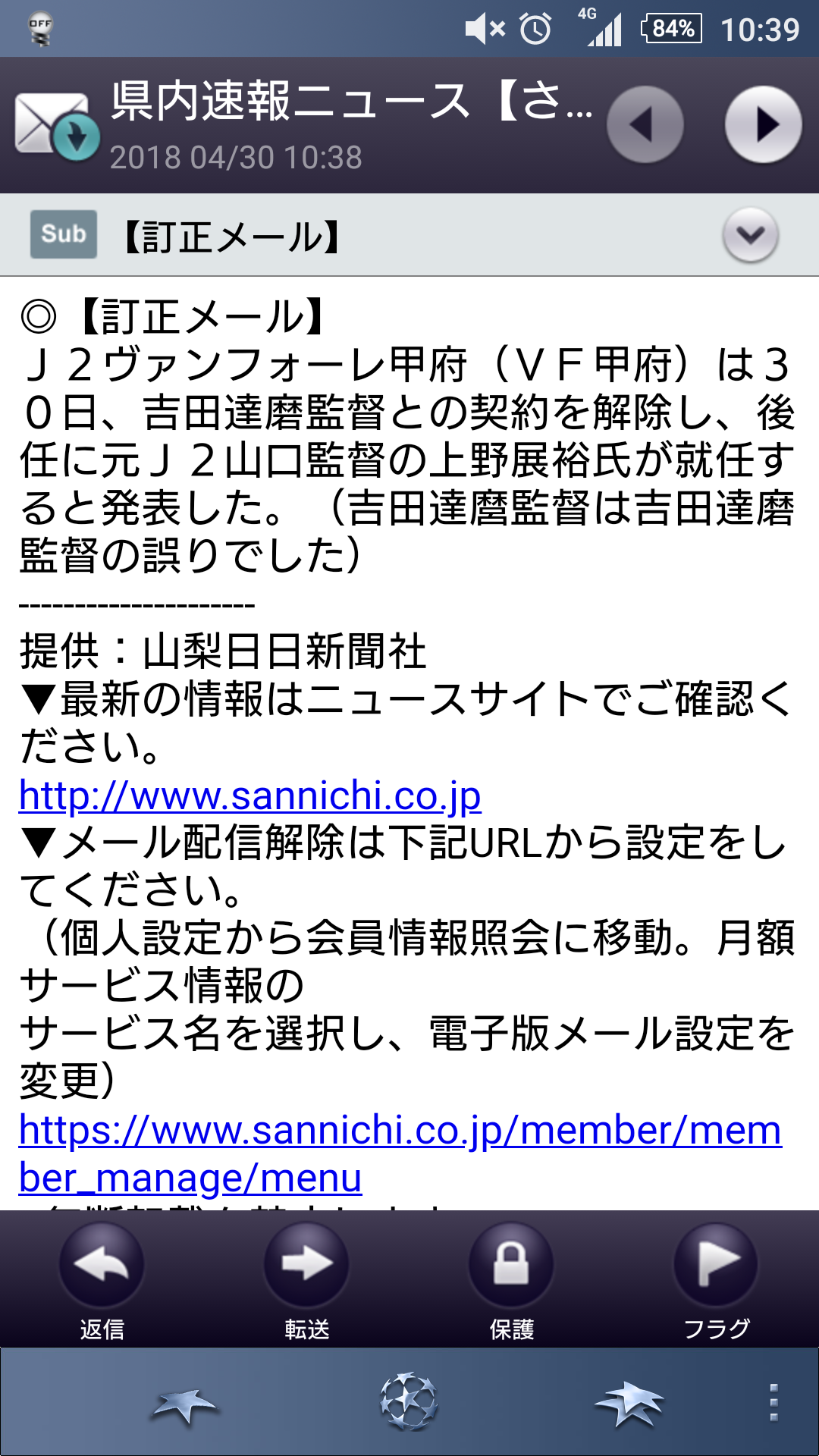Viewport: 819px width, 1456px height.
Task: Protect this email with 保護
Action: [511, 1281]
